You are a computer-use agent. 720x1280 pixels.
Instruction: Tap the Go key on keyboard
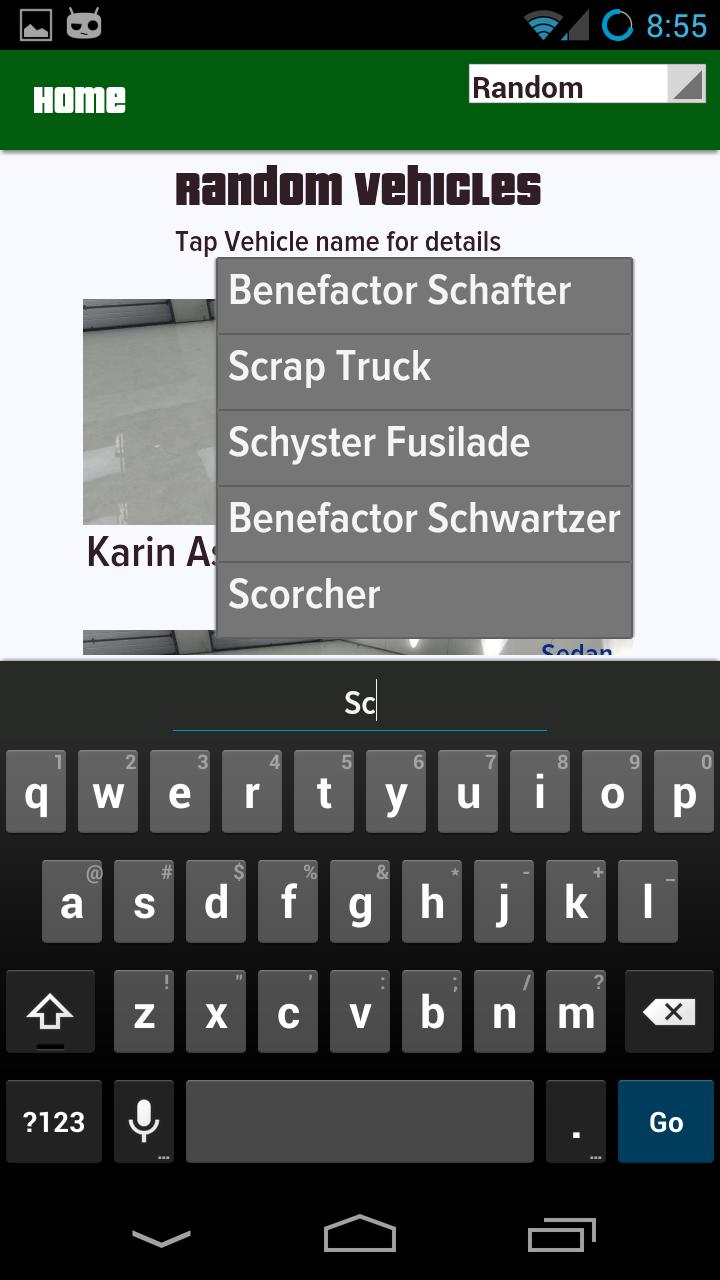[665, 1122]
